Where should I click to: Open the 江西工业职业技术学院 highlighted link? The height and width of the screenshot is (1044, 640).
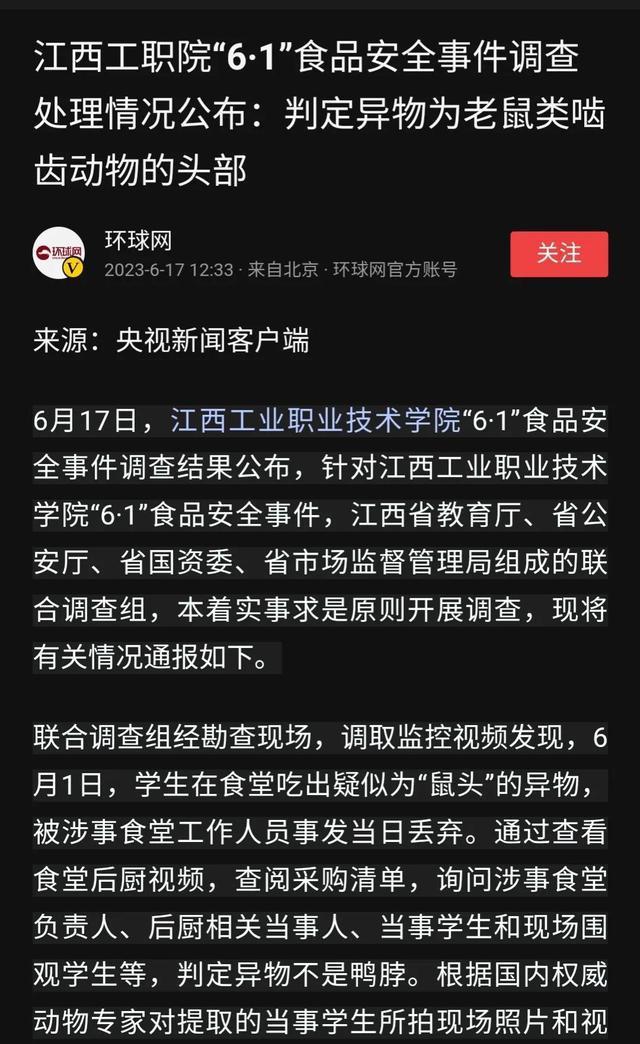pos(315,420)
